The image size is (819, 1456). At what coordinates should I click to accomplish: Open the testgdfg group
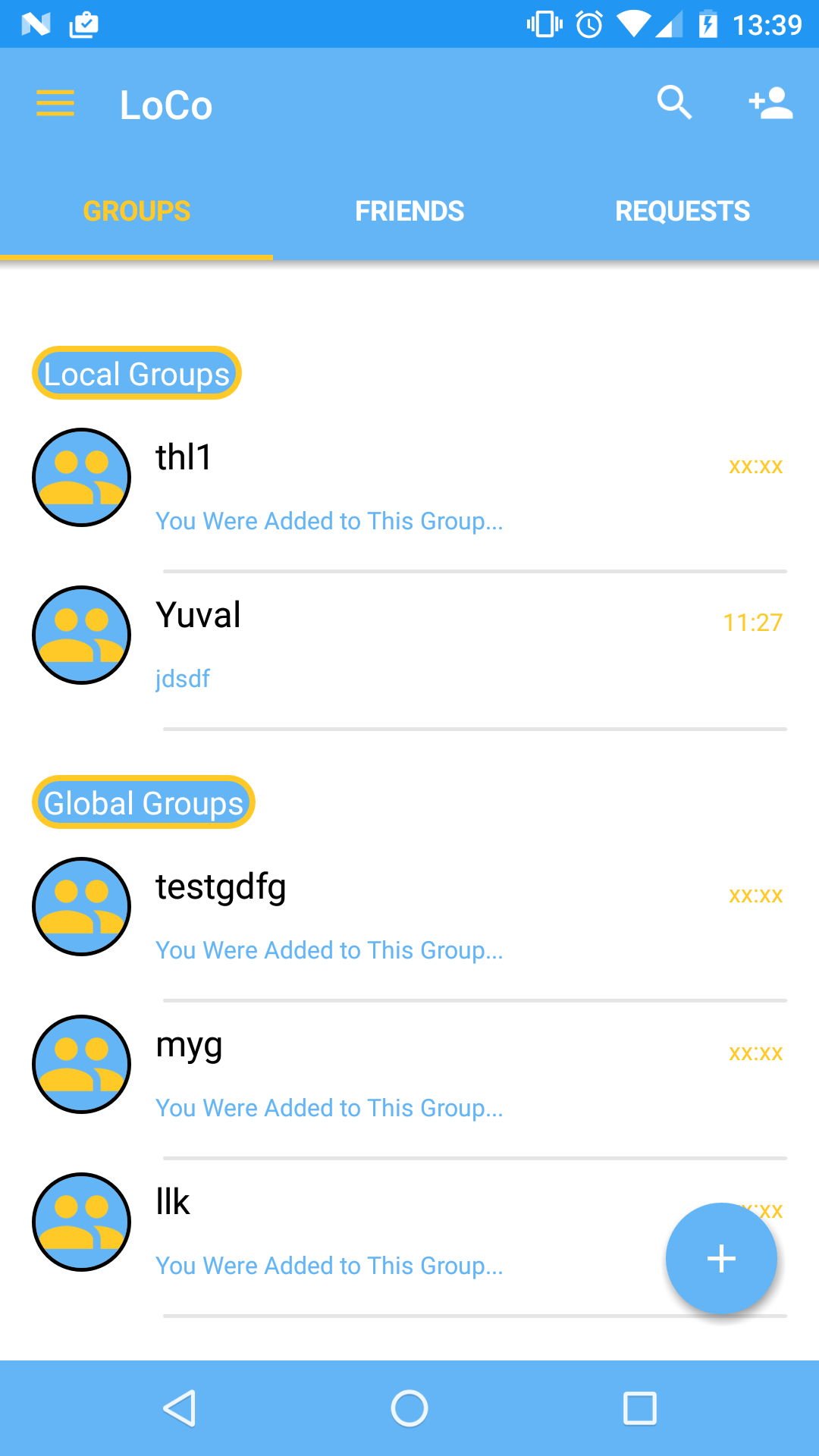click(x=409, y=914)
